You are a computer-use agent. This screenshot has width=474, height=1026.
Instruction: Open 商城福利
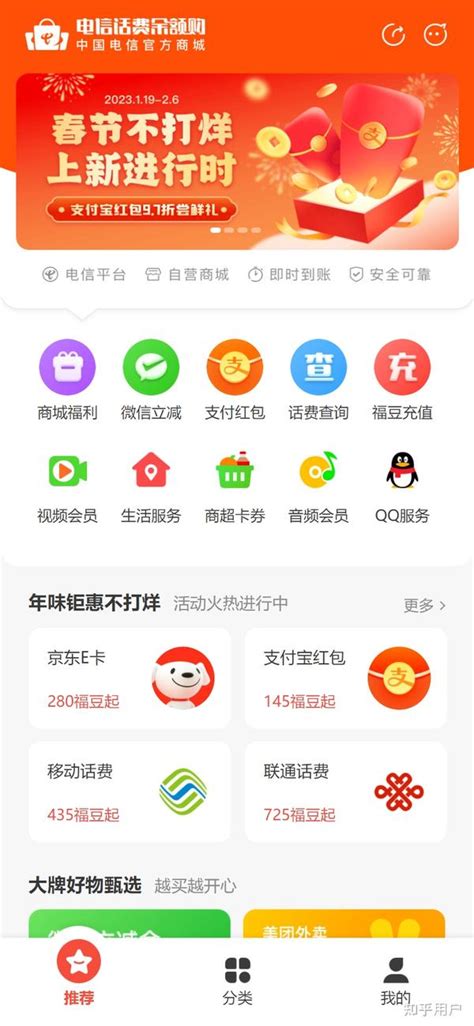point(67,380)
